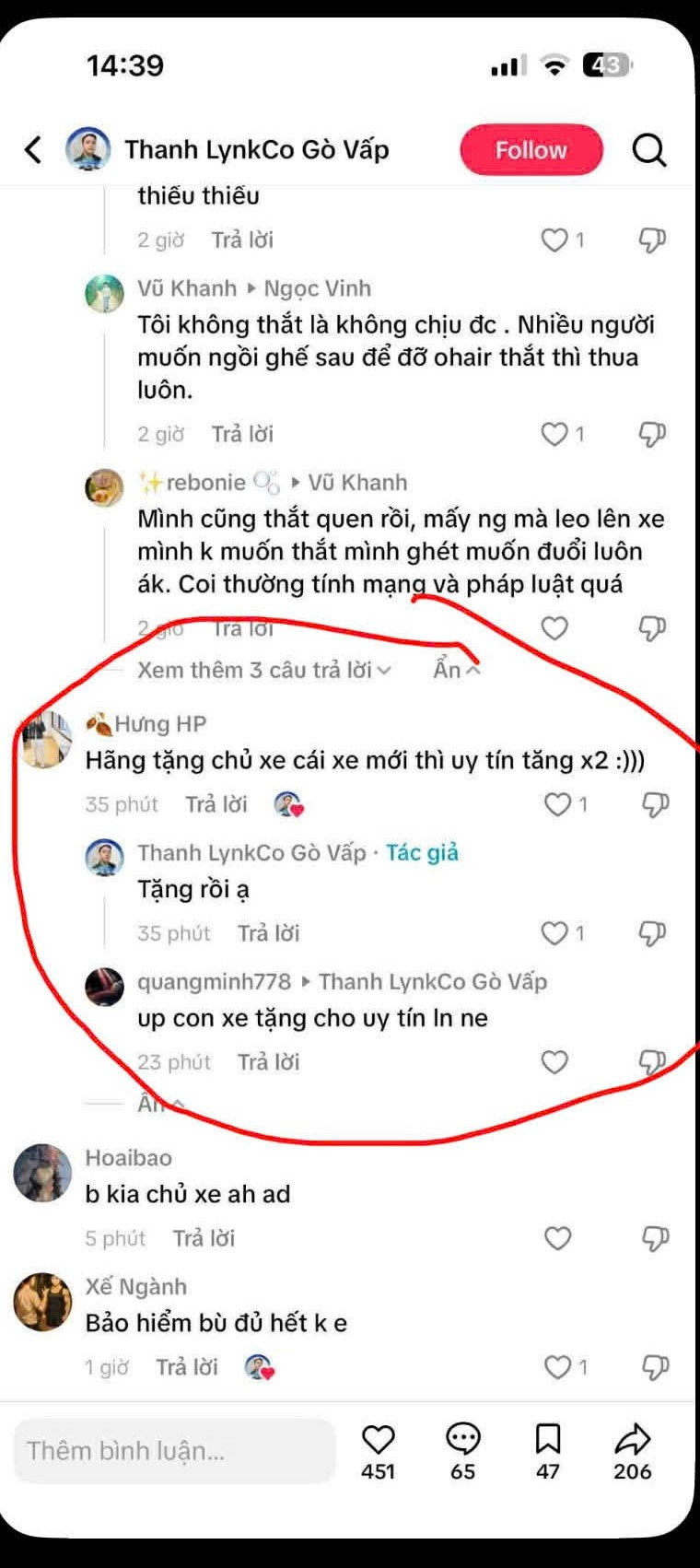Reply to Hoaibao's comment
Screen dimensions: 700x1568
coord(204,1238)
